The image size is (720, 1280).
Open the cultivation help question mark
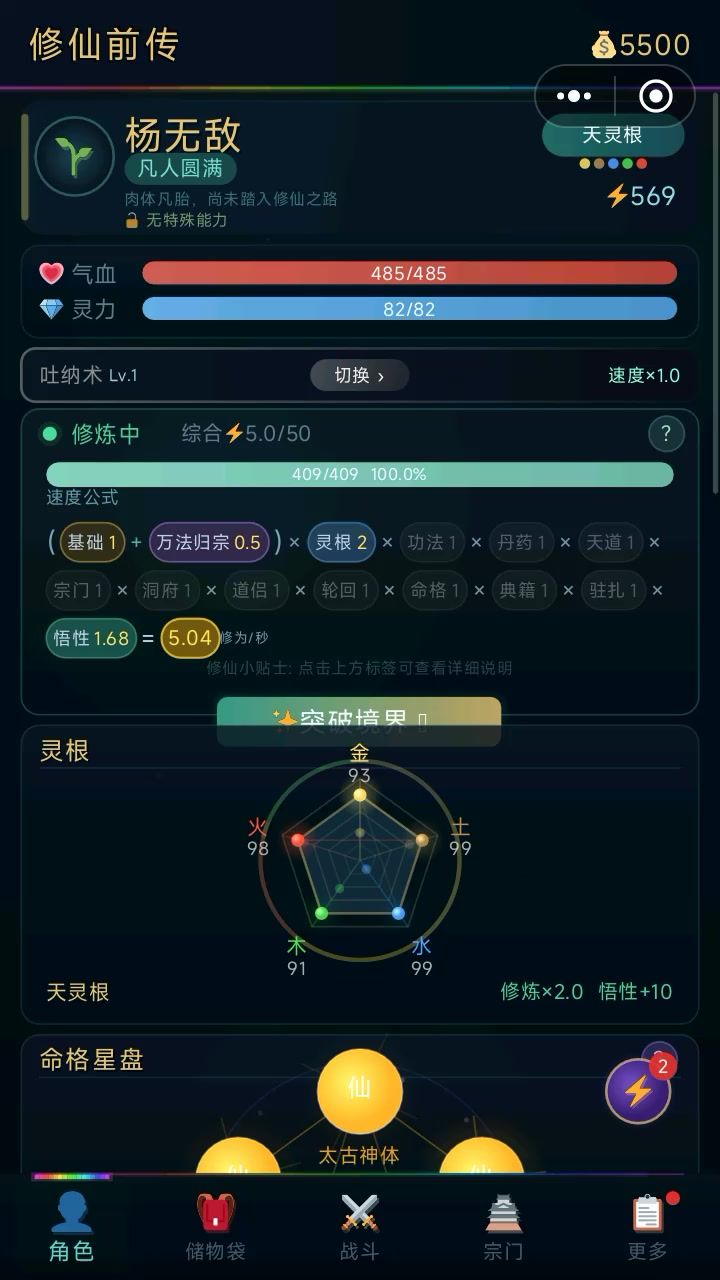(x=666, y=434)
